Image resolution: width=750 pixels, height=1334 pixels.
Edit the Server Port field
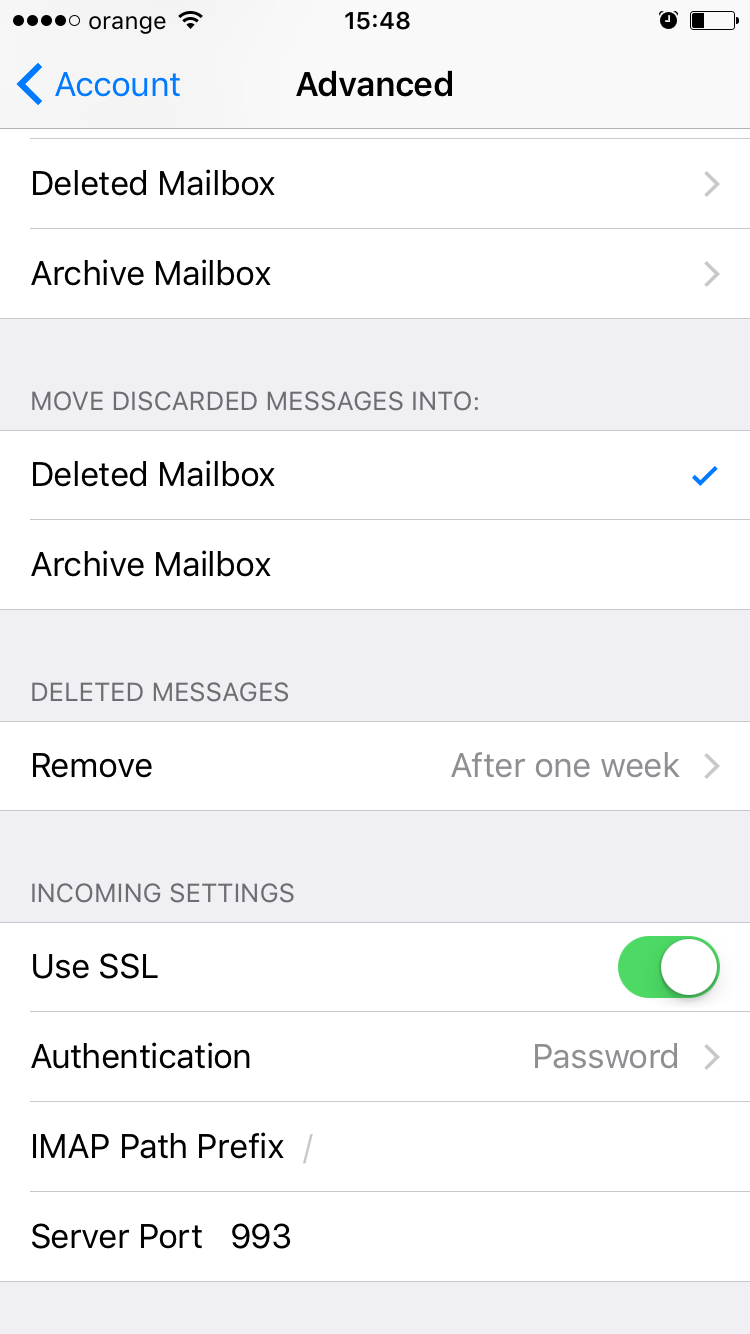[375, 1237]
